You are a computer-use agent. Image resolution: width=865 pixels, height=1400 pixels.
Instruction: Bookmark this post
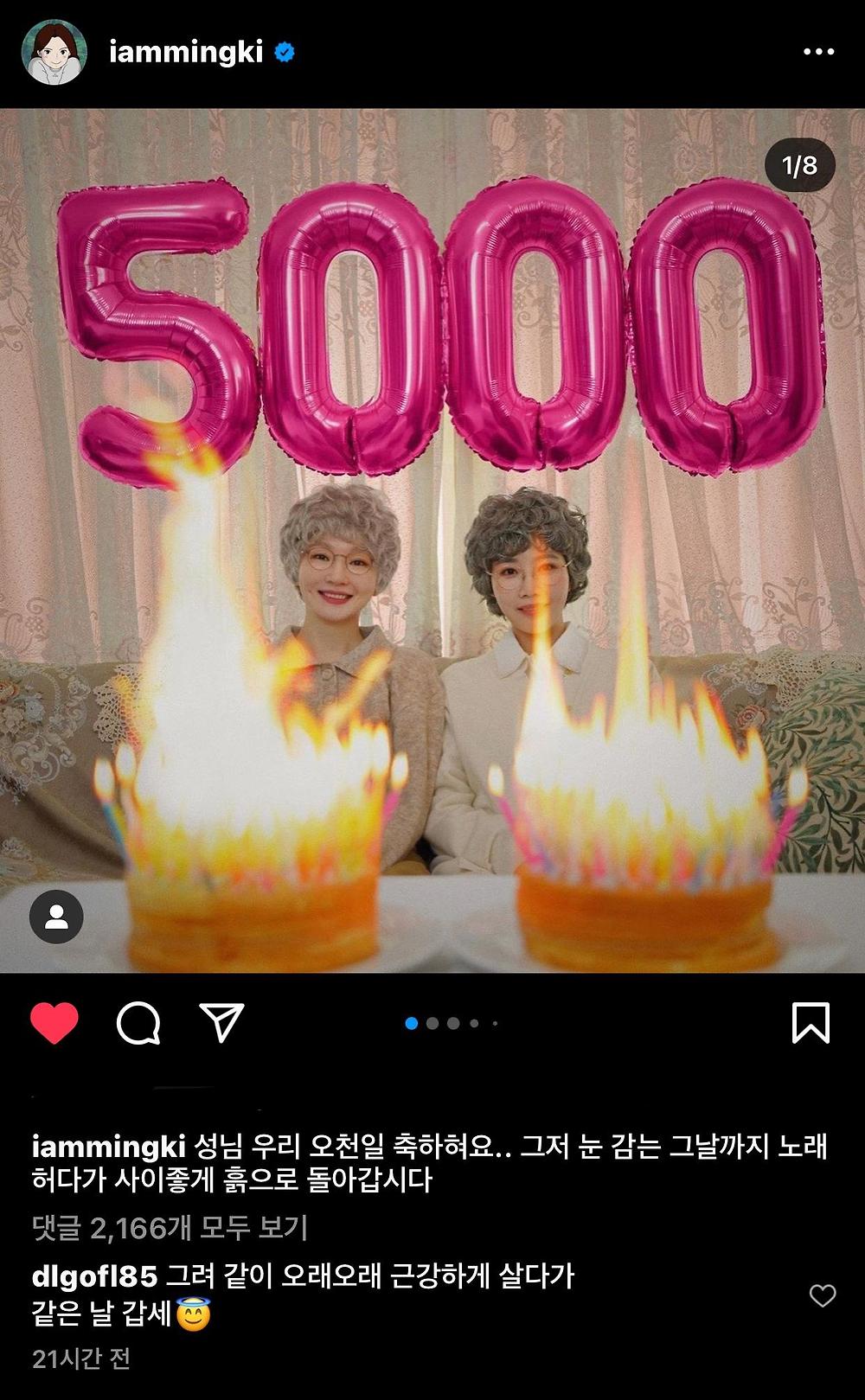(x=811, y=1023)
